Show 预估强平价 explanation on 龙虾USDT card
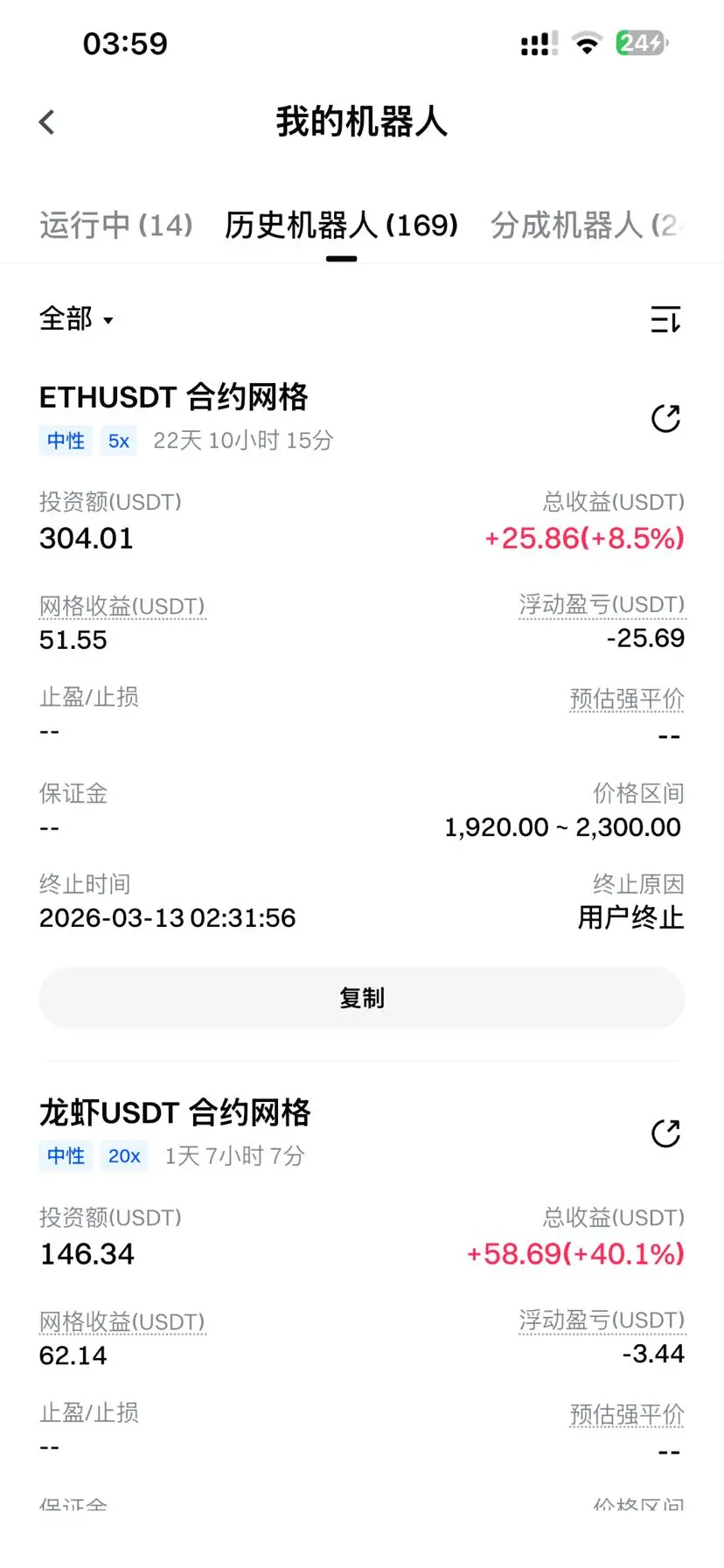 [x=627, y=1415]
